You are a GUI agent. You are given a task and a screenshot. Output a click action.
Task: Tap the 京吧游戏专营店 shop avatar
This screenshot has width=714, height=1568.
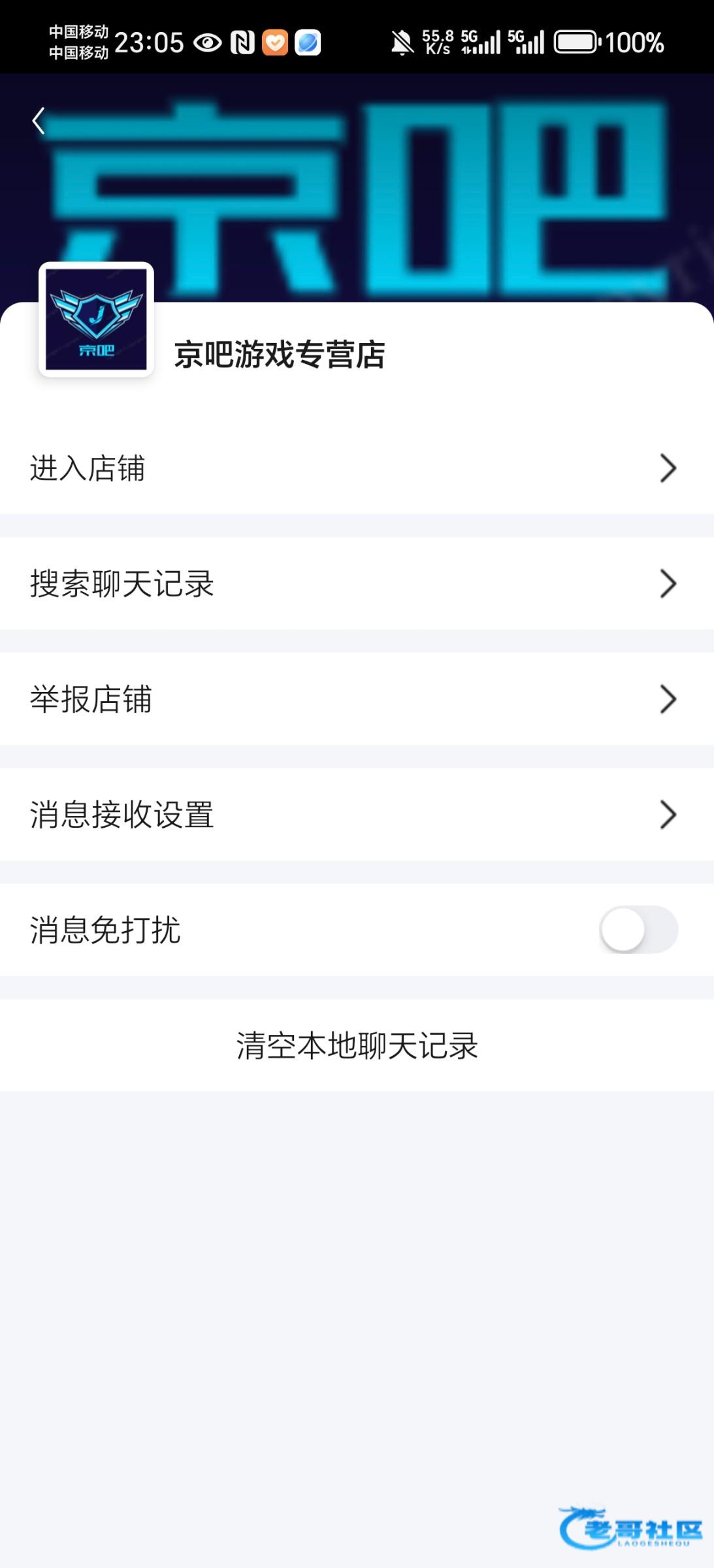pos(97,319)
